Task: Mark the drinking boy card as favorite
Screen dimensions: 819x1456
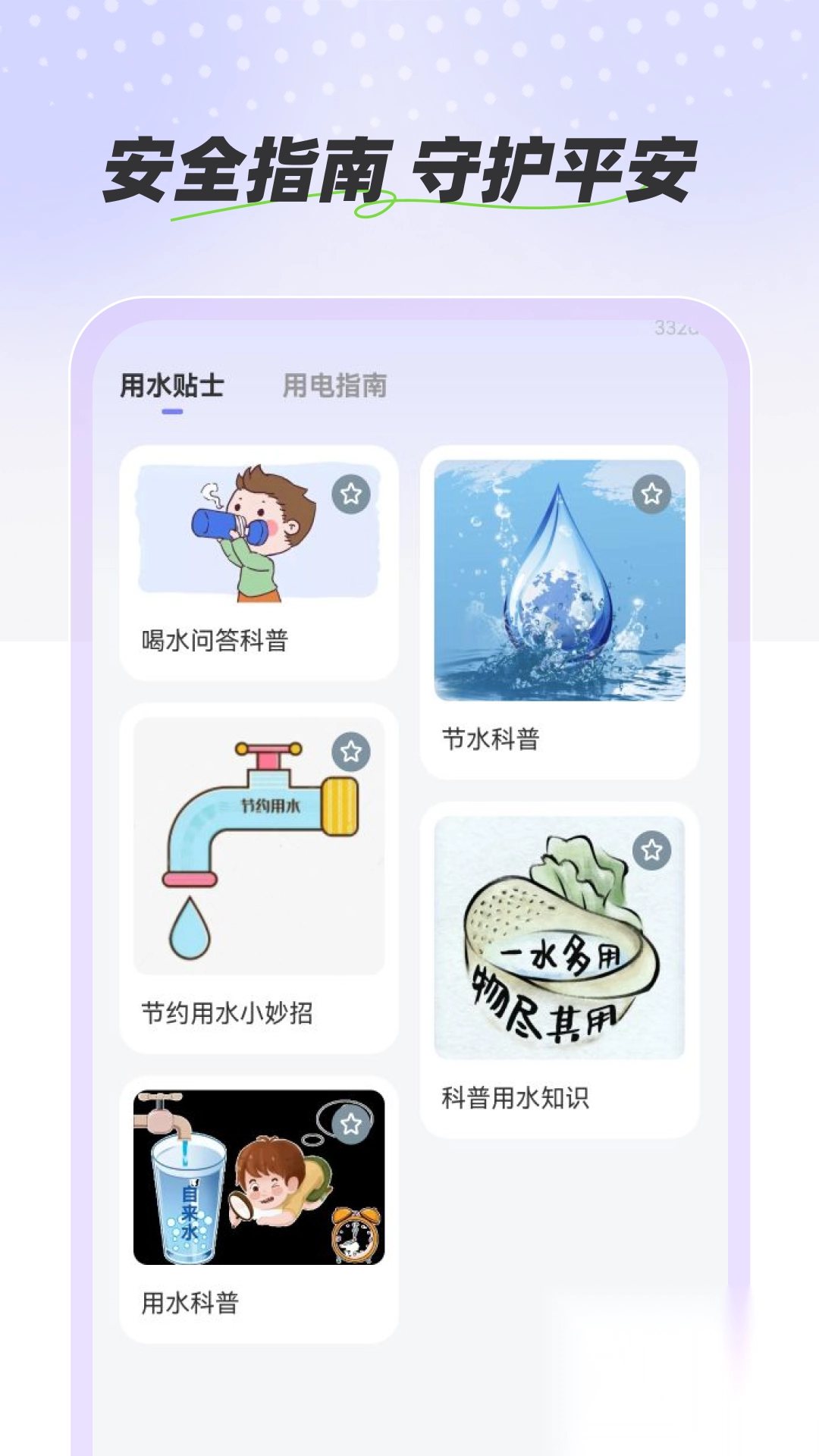Action: (x=351, y=493)
